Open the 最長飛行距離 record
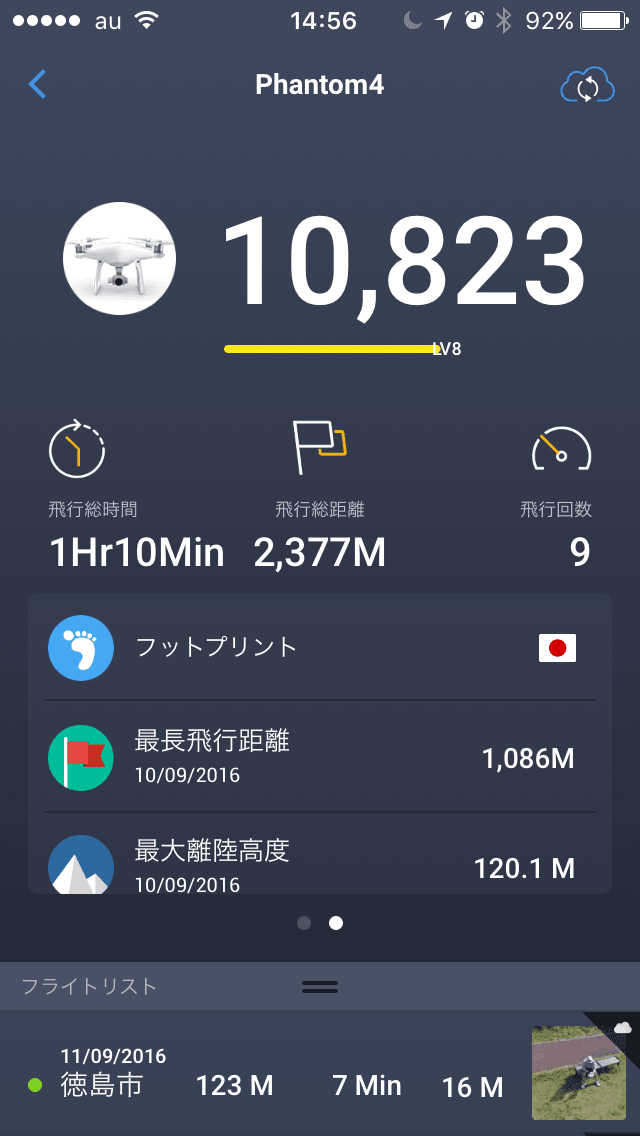The image size is (640, 1136). pyautogui.click(x=320, y=758)
